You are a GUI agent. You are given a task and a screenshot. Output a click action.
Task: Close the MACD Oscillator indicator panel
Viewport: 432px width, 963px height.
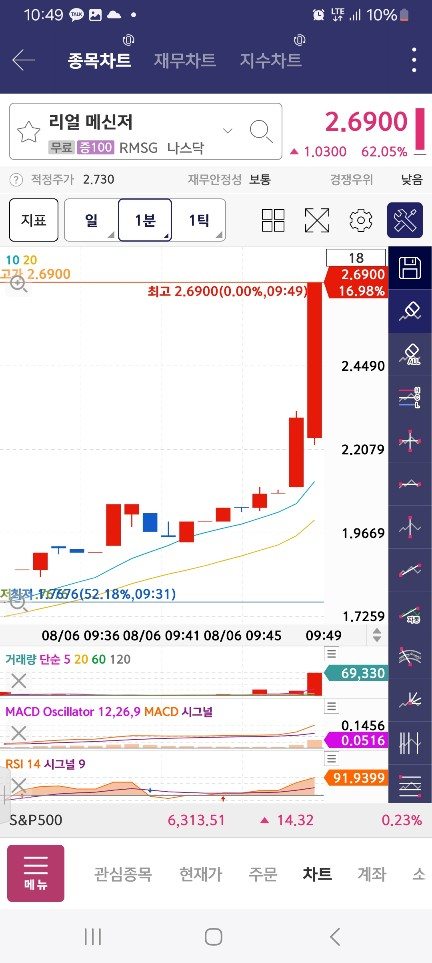18,733
